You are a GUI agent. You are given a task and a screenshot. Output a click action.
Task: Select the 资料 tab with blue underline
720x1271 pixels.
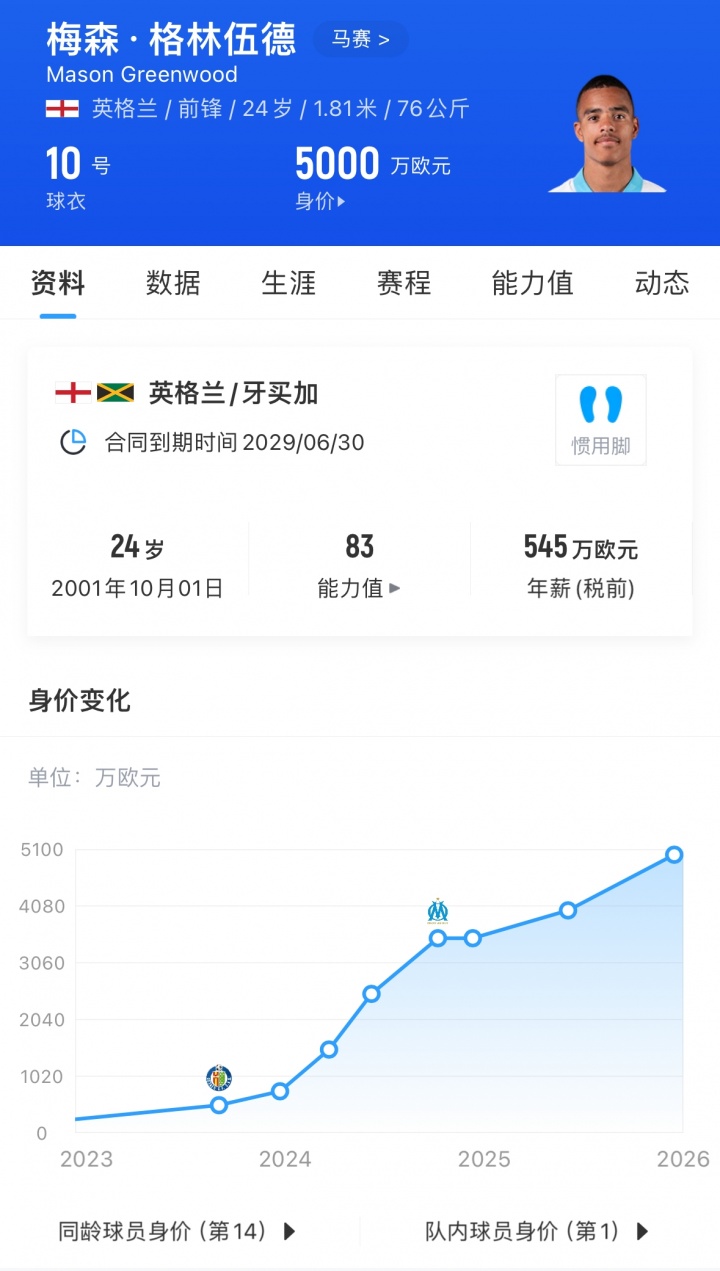57,284
